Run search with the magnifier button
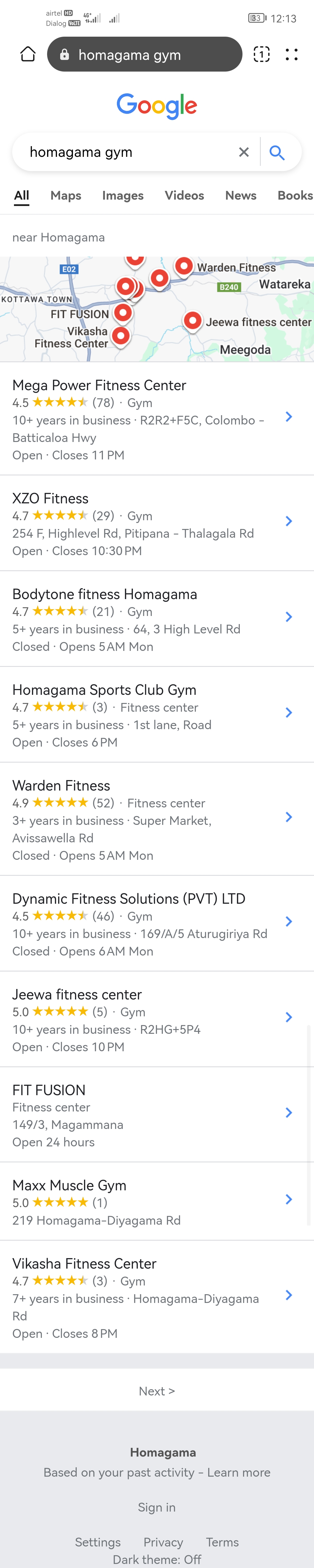The height and width of the screenshot is (1568, 314). [x=277, y=152]
